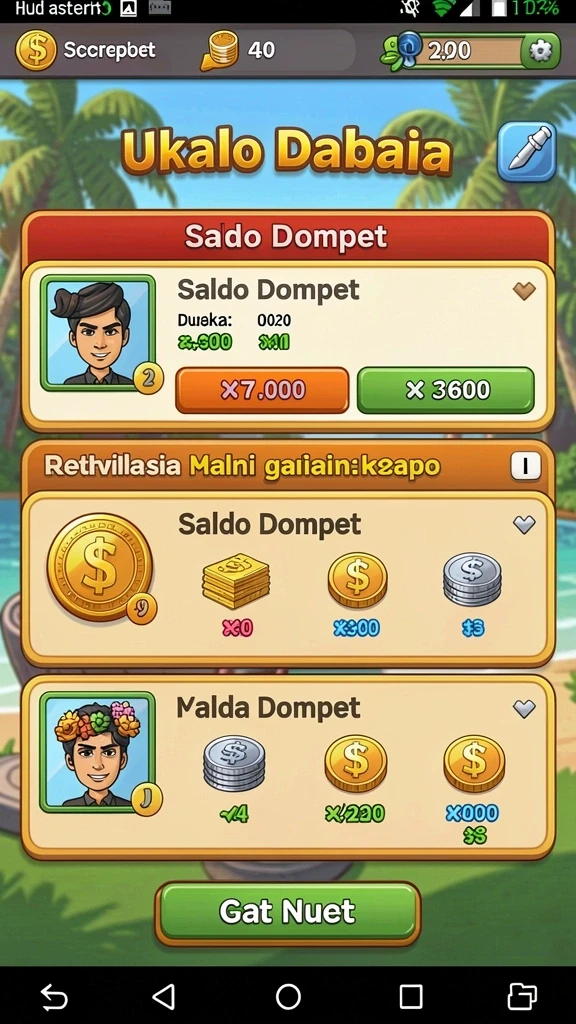Screen dimensions: 576x1024
Task: Go back using the system back button
Action: pyautogui.click(x=163, y=997)
